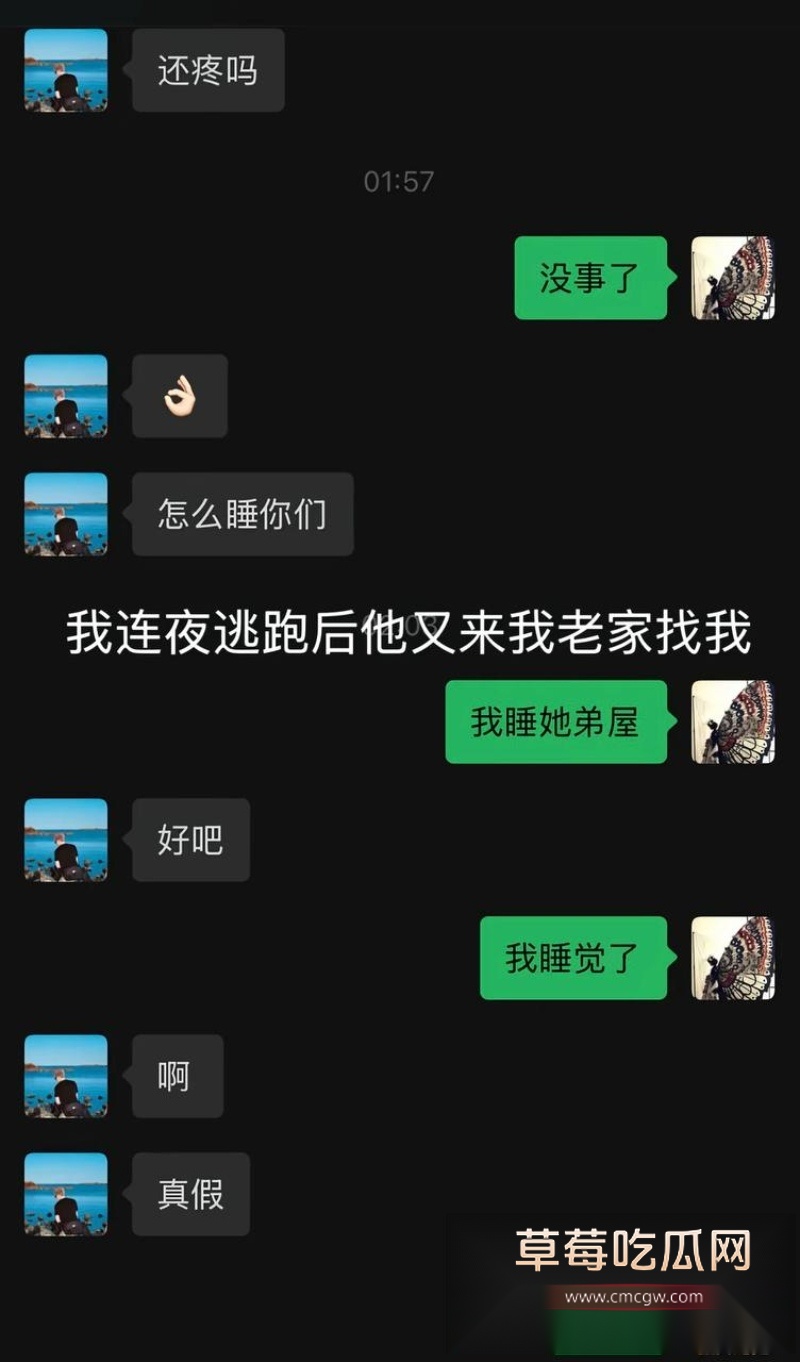Tap the avatar beside the 啊 message

[x=65, y=1076]
